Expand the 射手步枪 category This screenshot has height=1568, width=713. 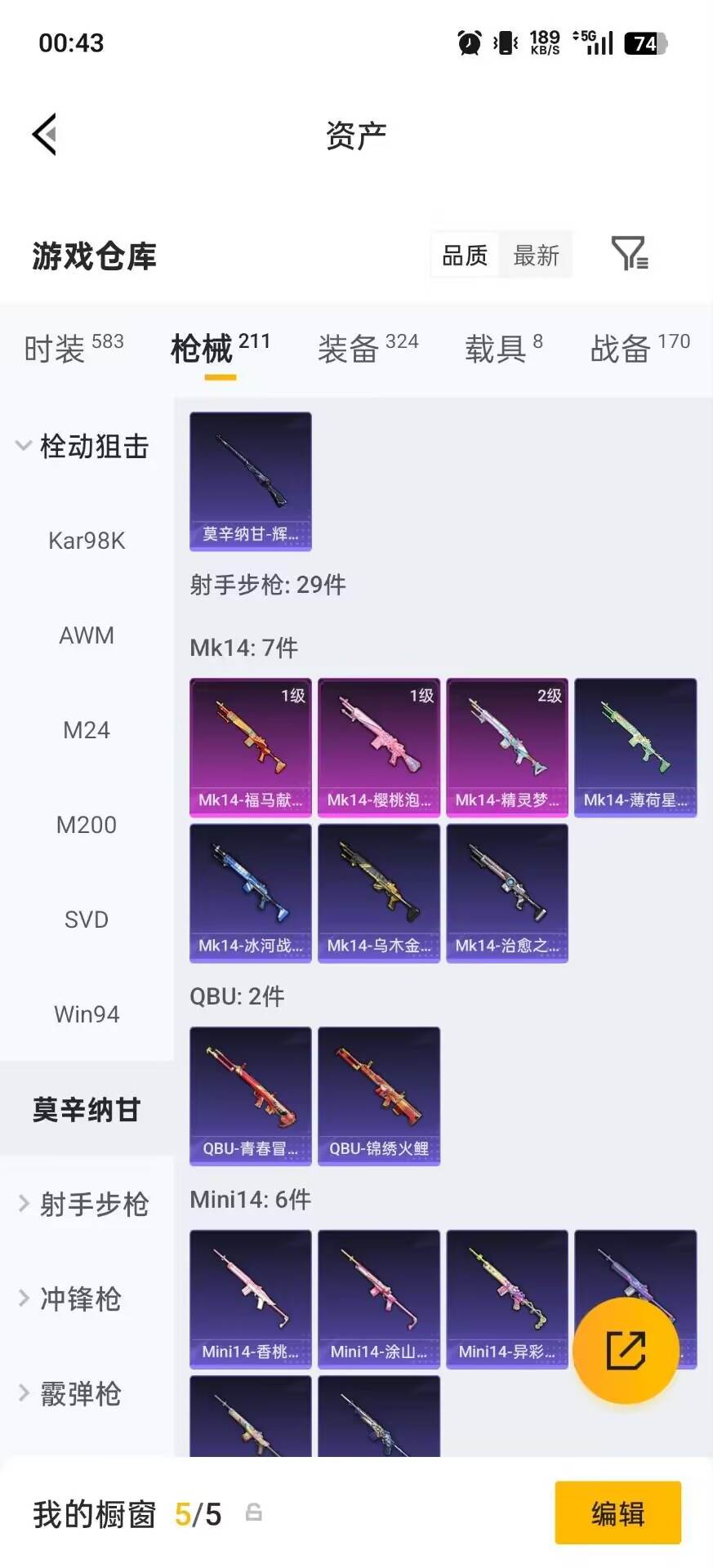coord(83,1204)
